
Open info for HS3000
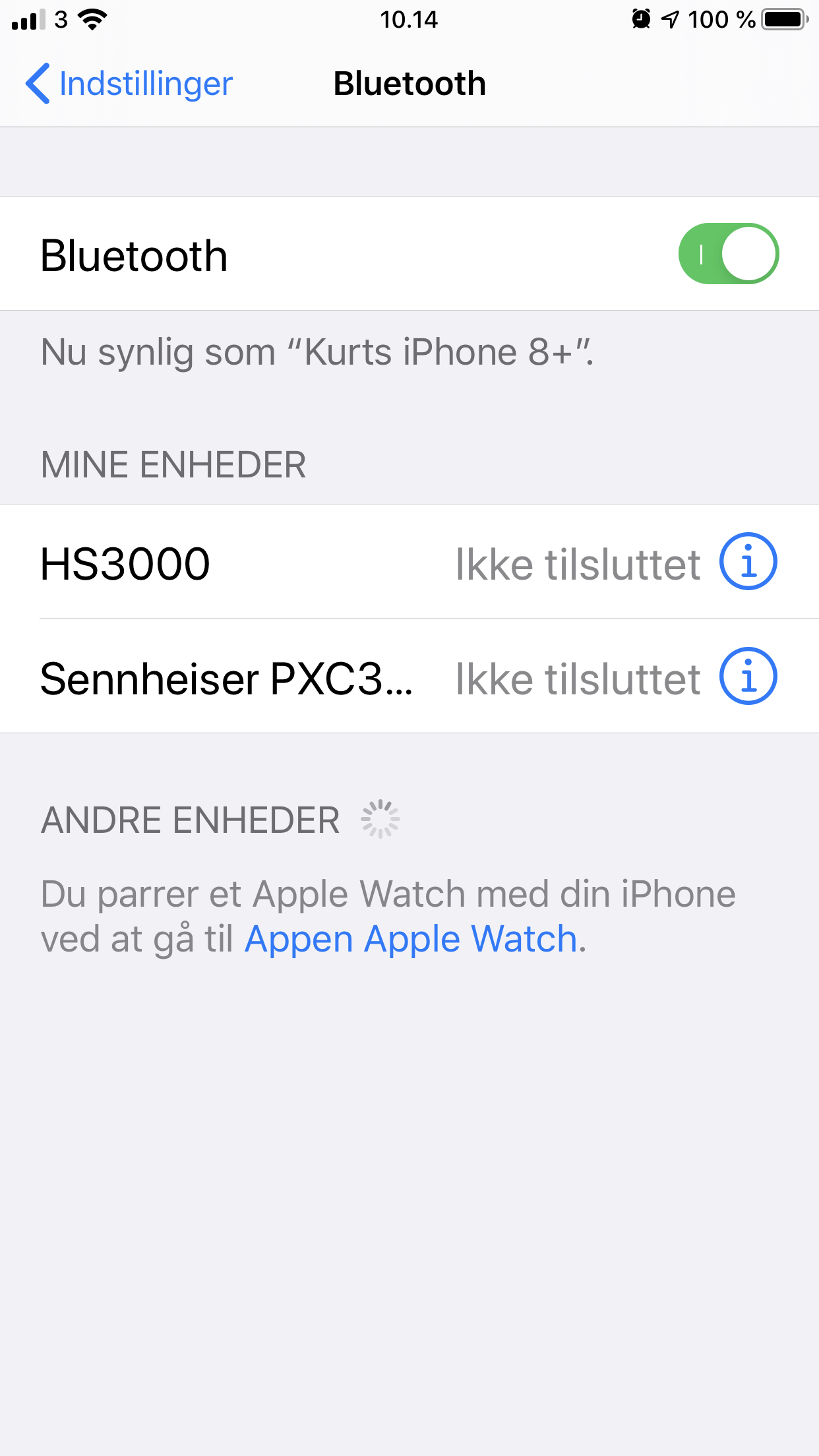748,562
